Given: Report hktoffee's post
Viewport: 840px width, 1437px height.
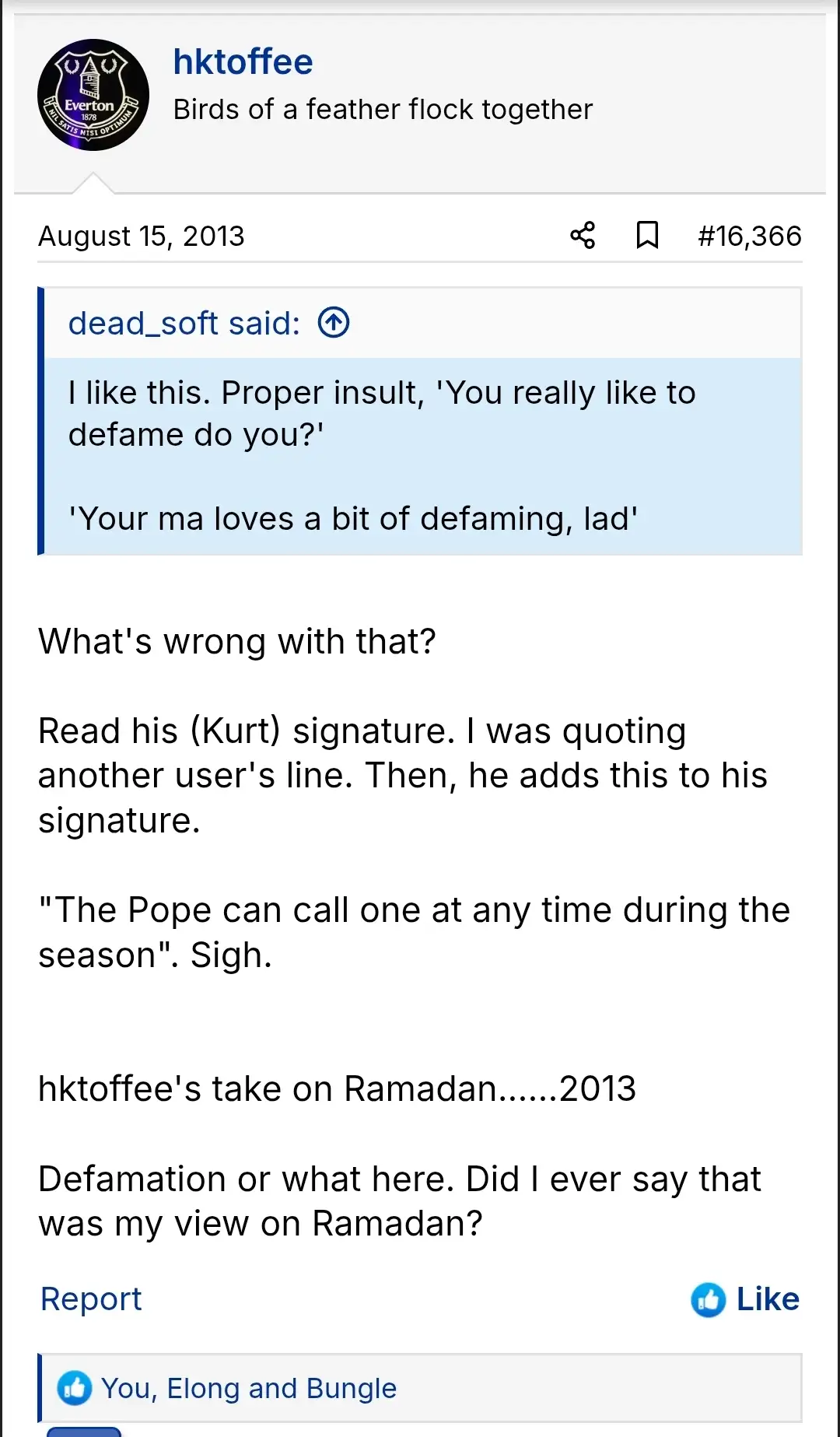Looking at the screenshot, I should click(x=91, y=1299).
